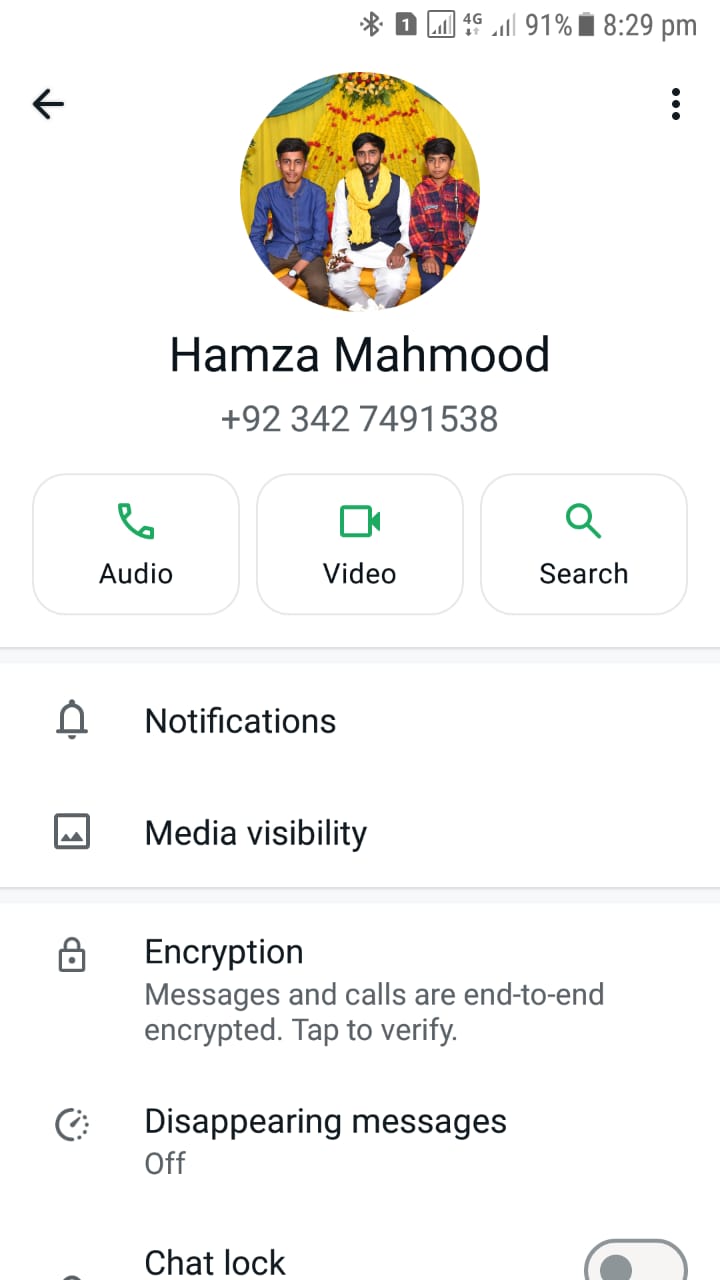Viewport: 720px width, 1280px height.
Task: View Hamza Mahmood's profile photo
Action: pyautogui.click(x=360, y=192)
